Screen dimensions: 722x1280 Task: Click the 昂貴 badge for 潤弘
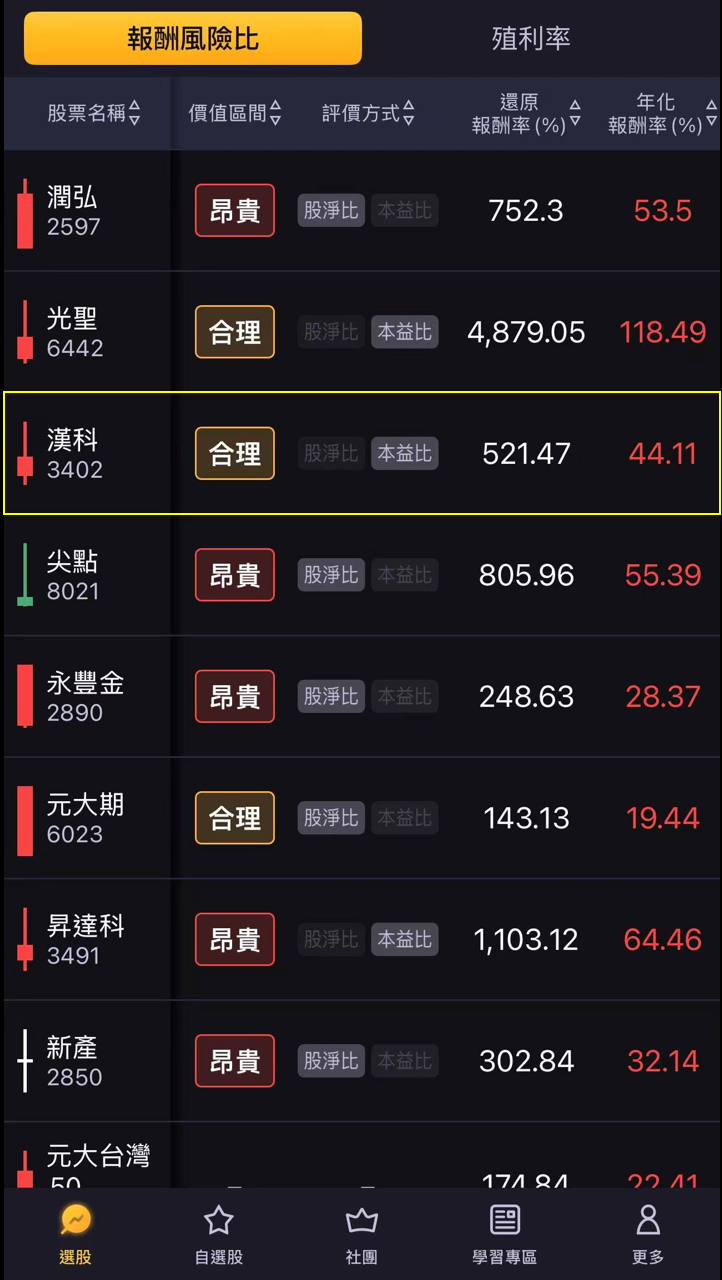click(234, 210)
